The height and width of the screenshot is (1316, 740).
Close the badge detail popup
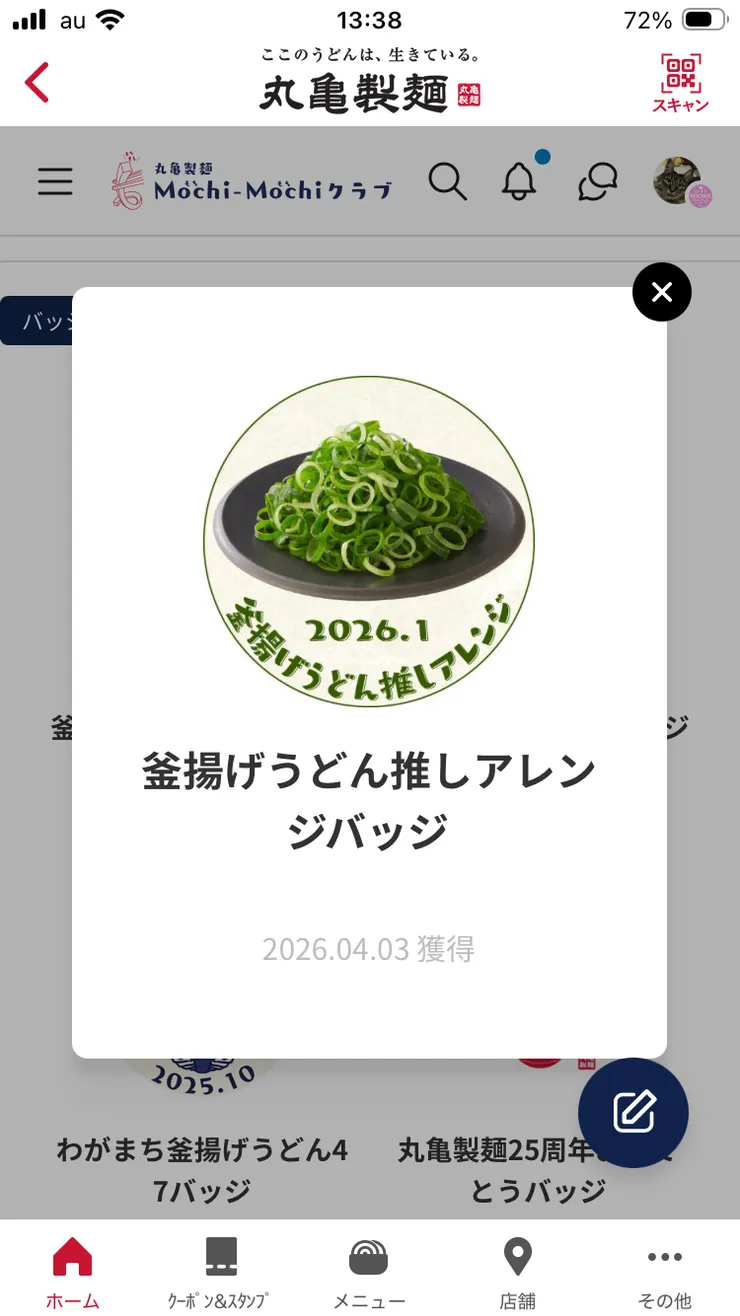661,292
